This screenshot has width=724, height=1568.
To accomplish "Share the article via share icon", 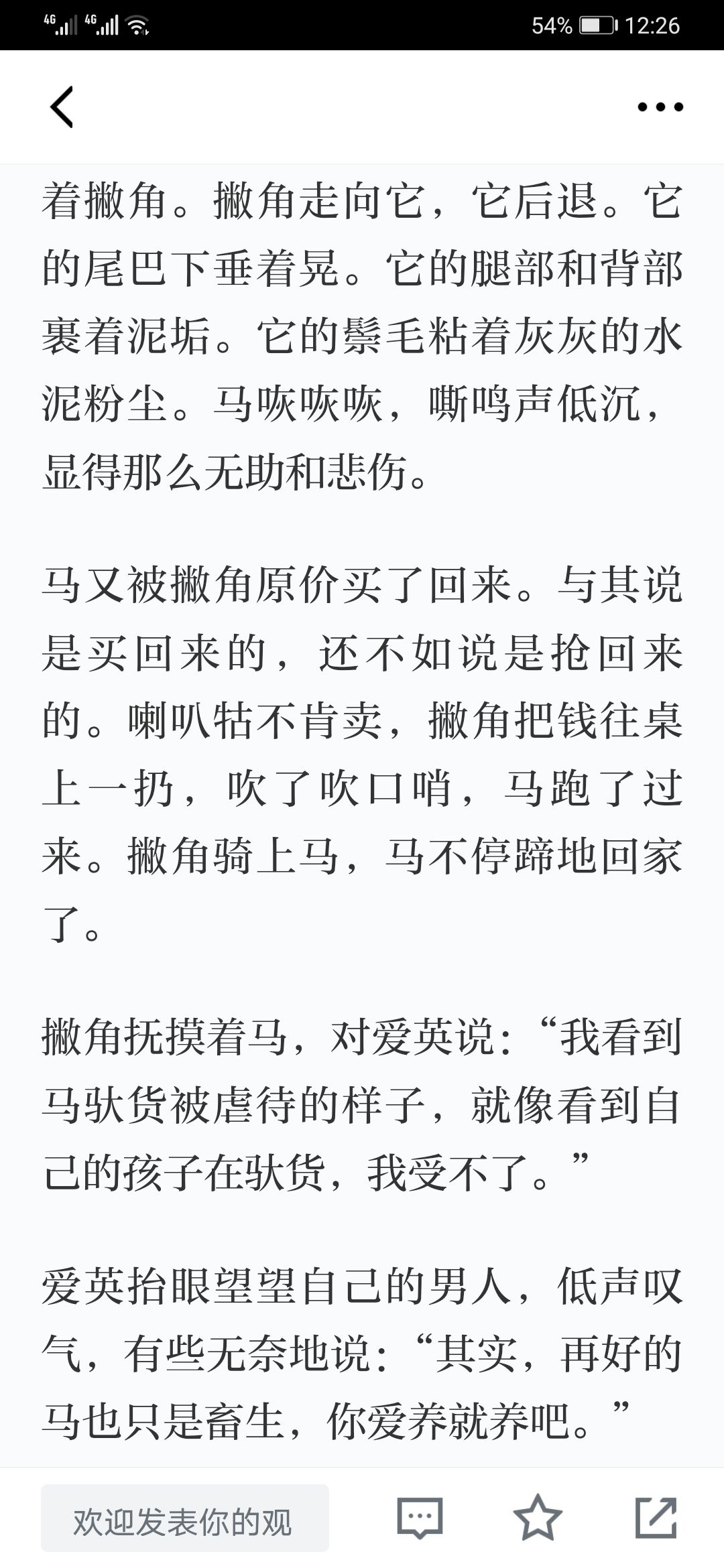I will tap(656, 1517).
